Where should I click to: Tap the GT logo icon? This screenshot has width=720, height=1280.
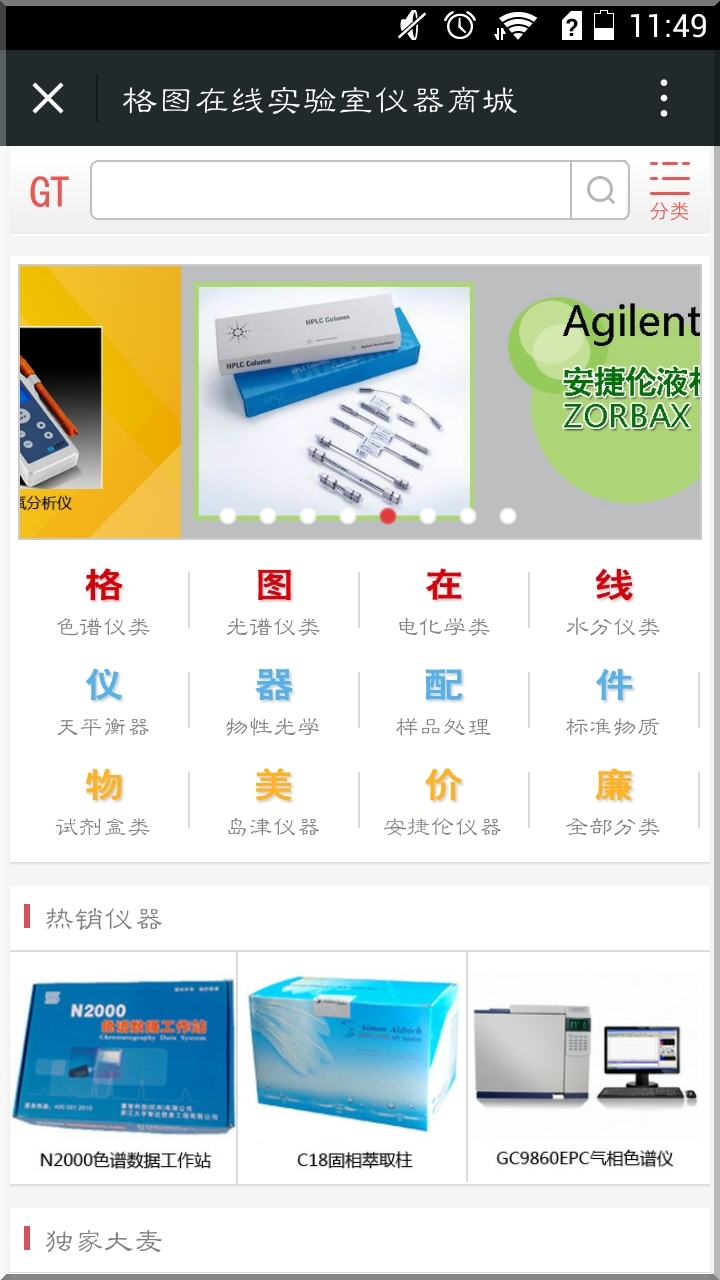pos(47,189)
